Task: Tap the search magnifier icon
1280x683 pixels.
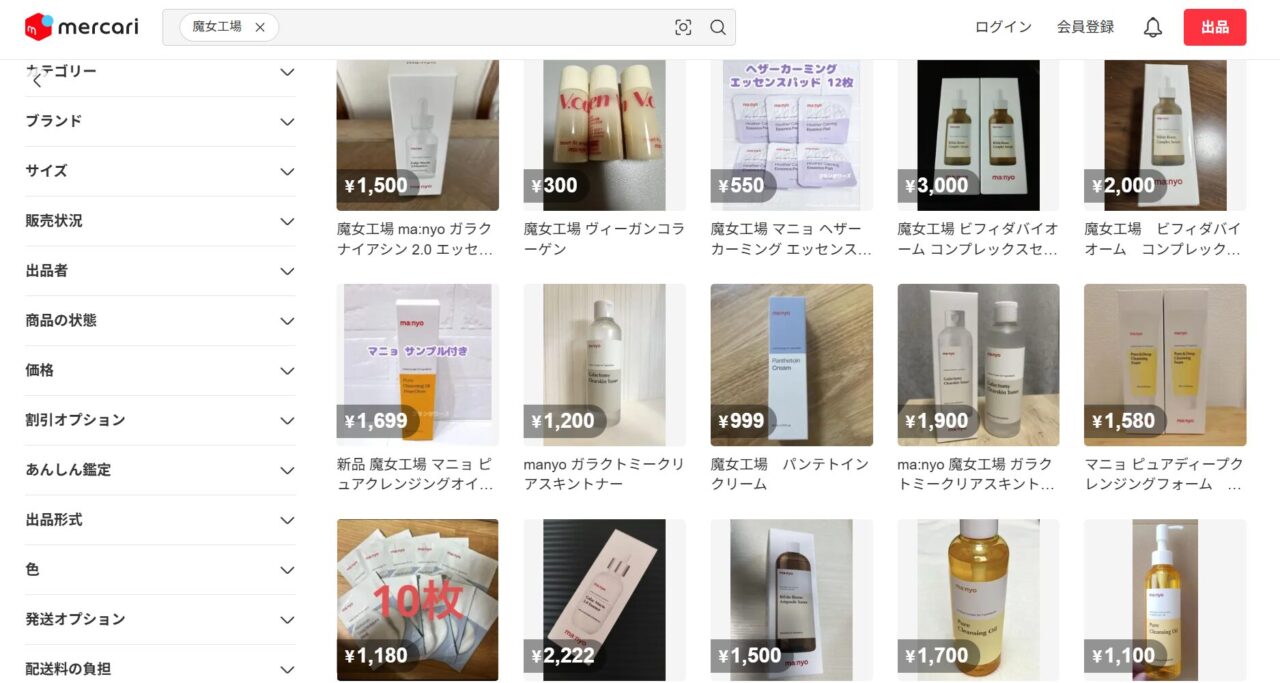Action: [x=718, y=28]
